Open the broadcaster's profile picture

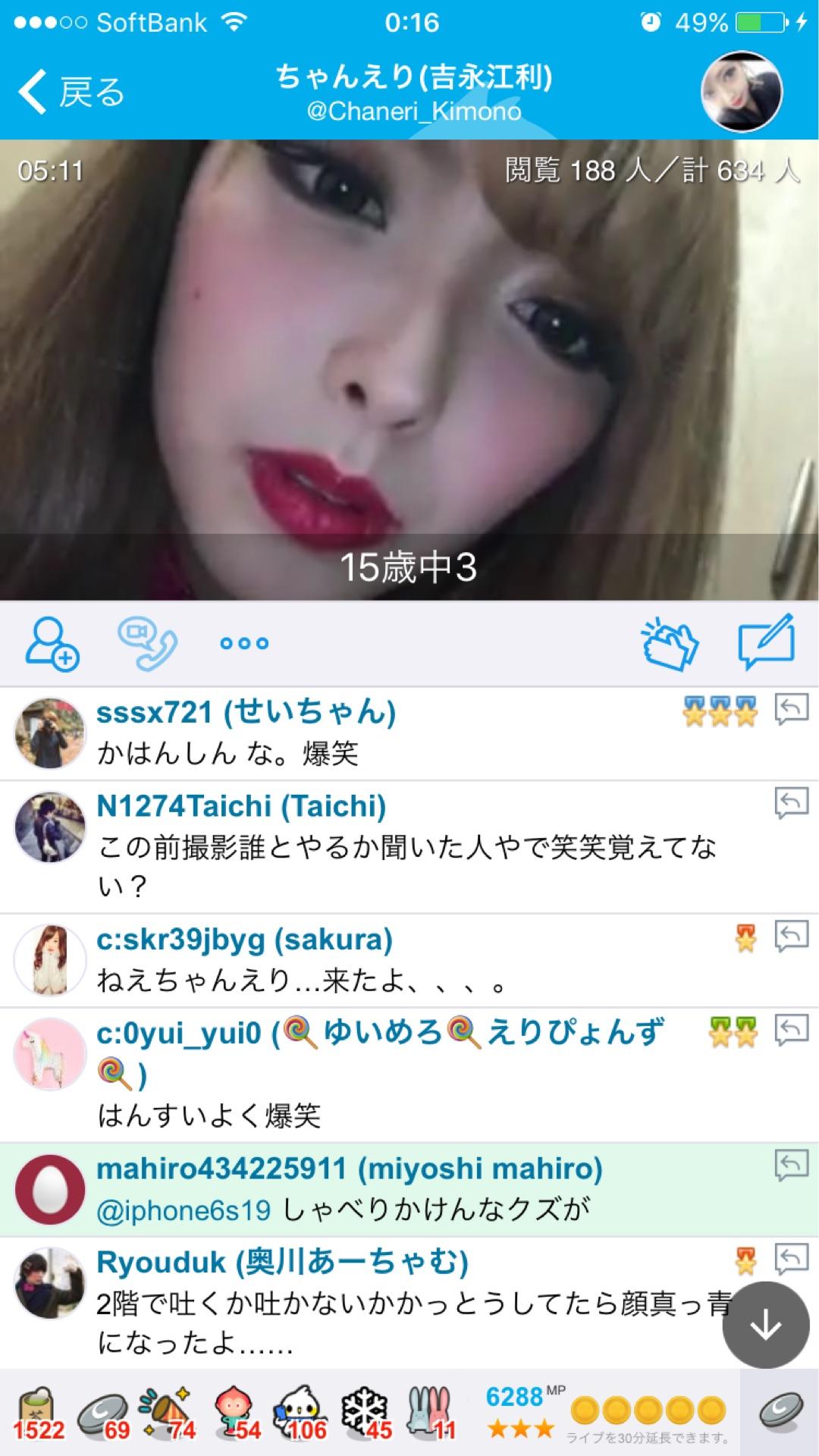pos(741,92)
